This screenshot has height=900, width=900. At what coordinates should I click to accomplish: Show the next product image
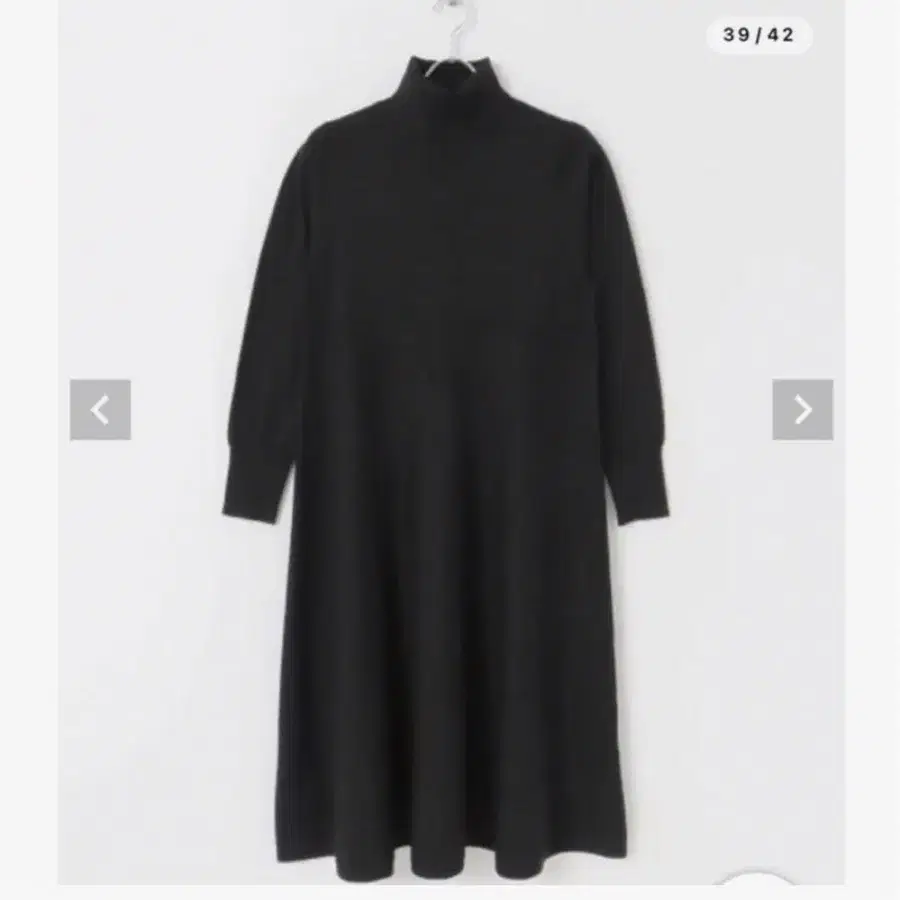click(802, 410)
